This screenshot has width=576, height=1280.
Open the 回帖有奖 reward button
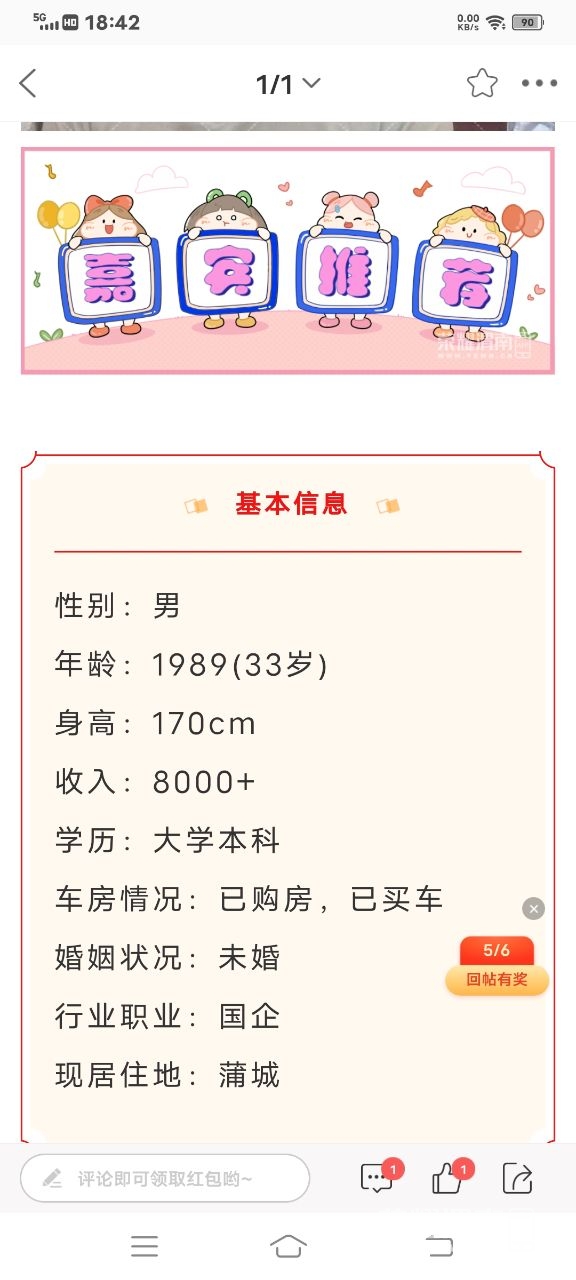click(497, 967)
